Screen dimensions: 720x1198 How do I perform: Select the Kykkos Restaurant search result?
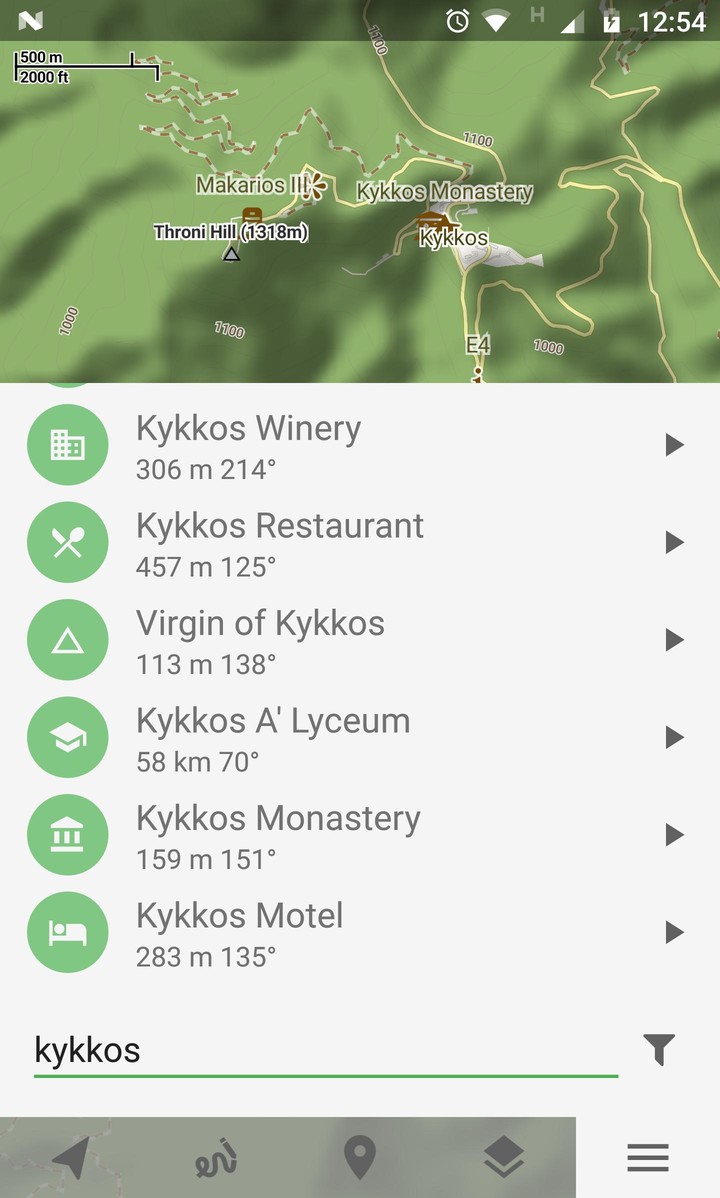280,542
